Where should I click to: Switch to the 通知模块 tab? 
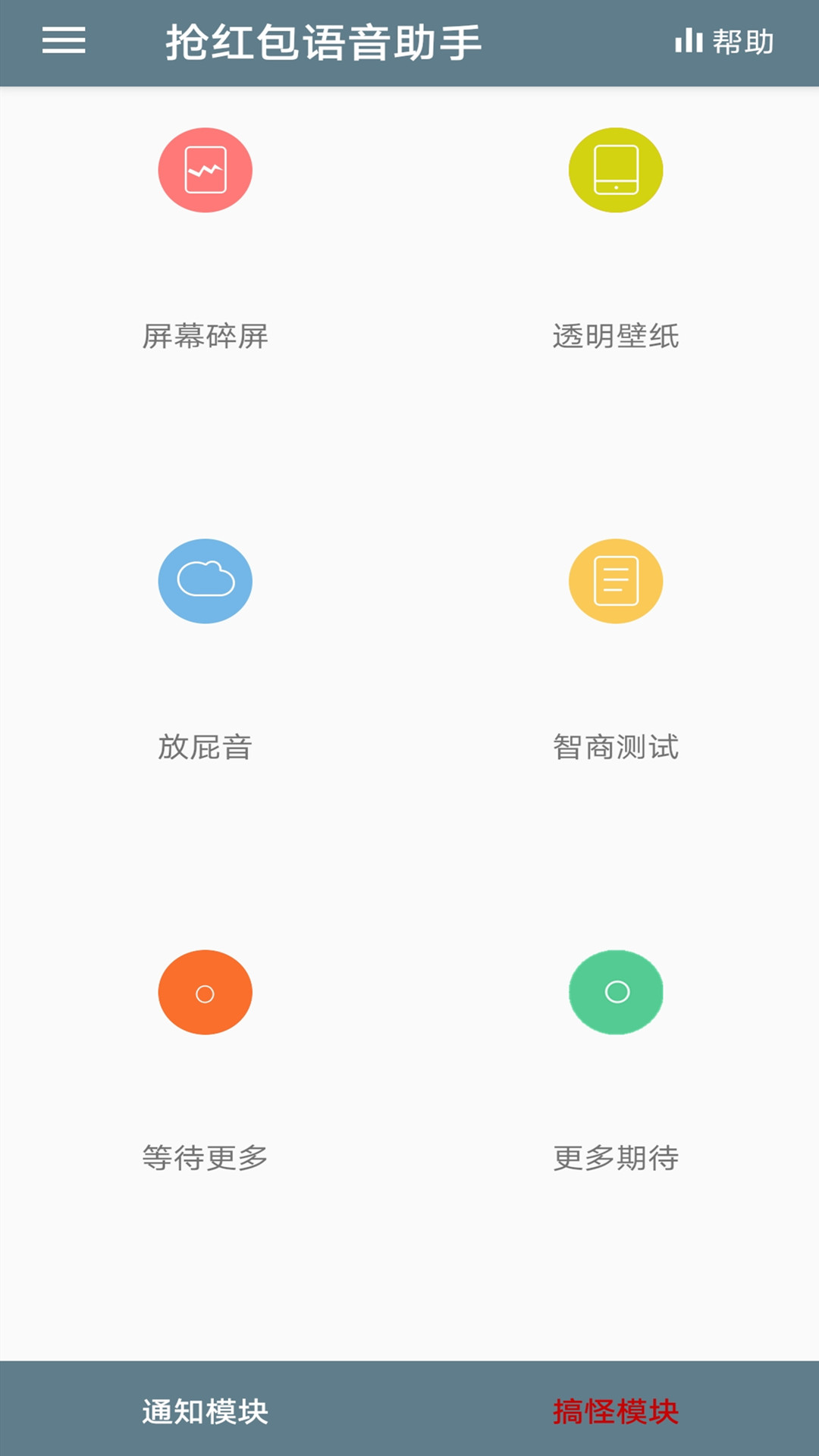(x=205, y=1411)
